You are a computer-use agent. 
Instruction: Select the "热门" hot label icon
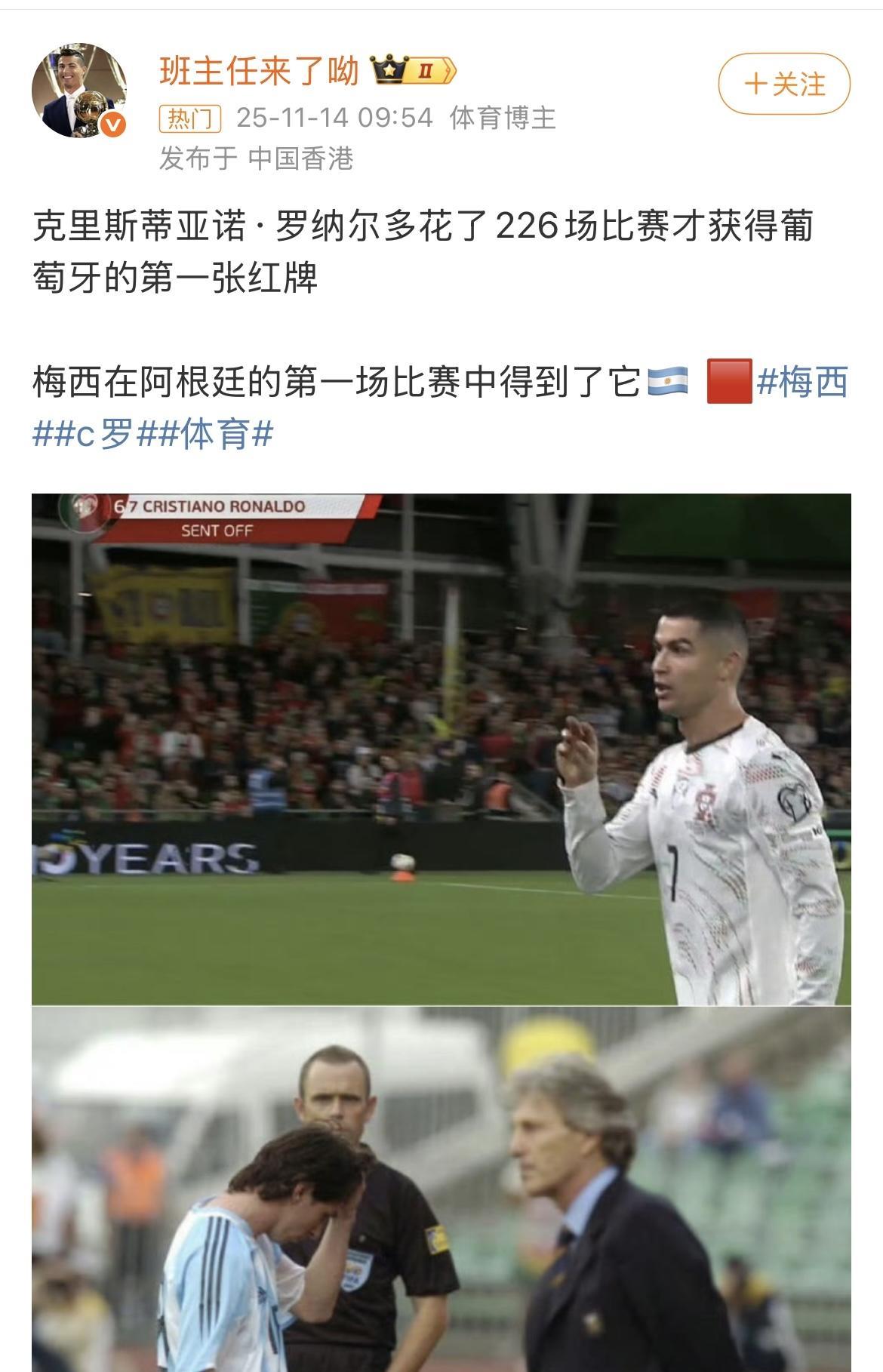[189, 116]
